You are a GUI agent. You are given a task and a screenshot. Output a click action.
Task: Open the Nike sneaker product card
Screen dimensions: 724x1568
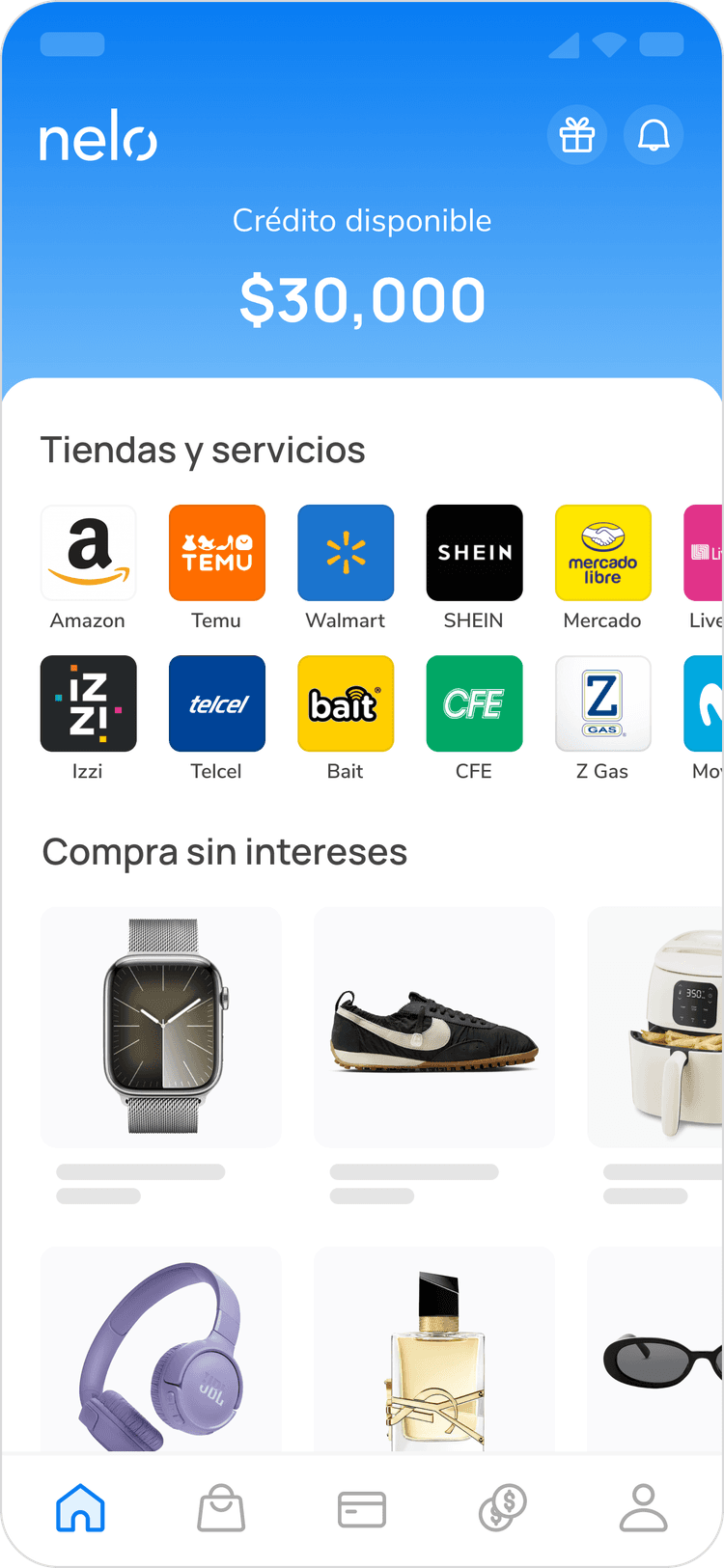tap(433, 1027)
